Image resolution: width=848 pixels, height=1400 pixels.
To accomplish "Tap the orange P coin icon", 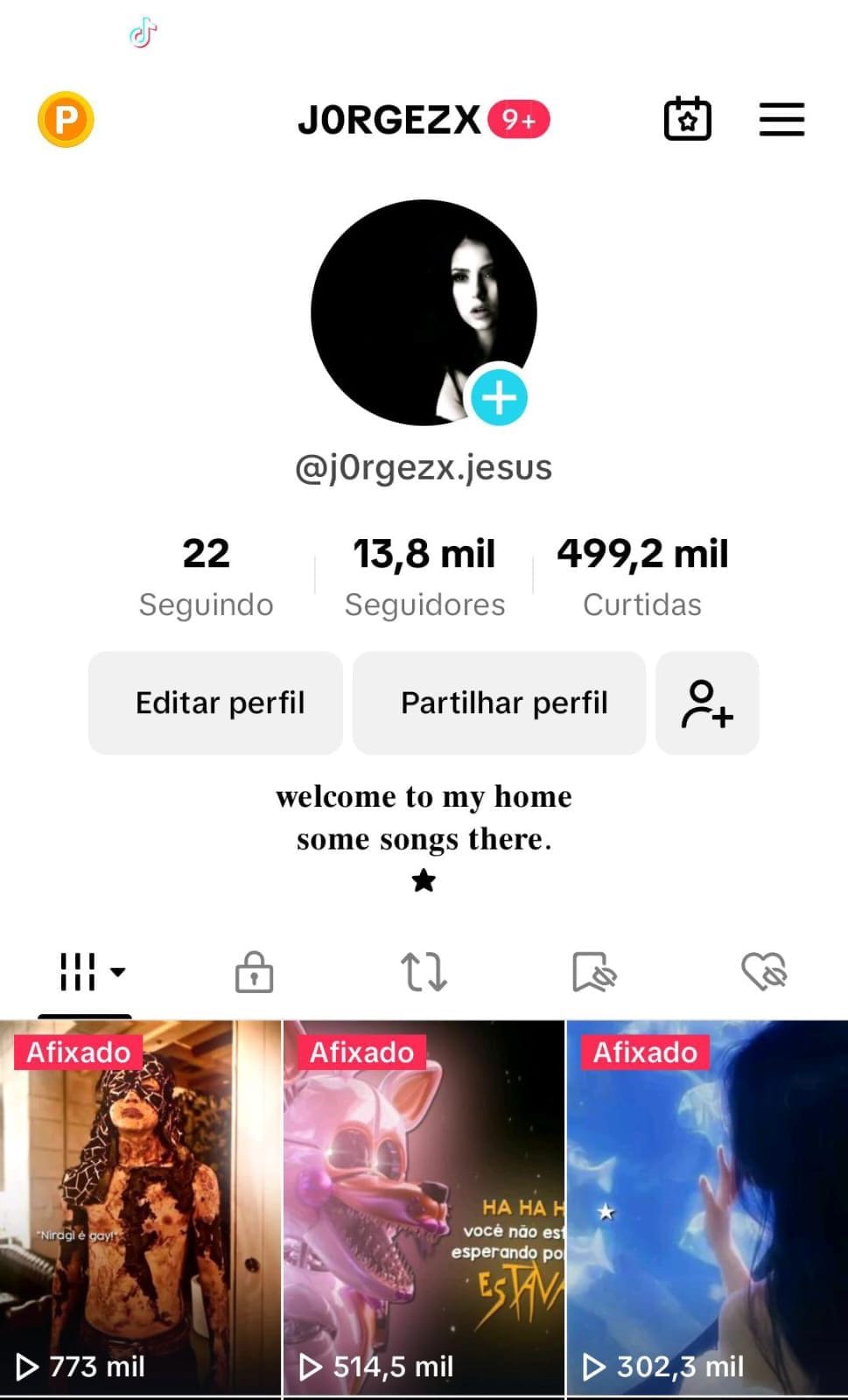I will coord(66,119).
